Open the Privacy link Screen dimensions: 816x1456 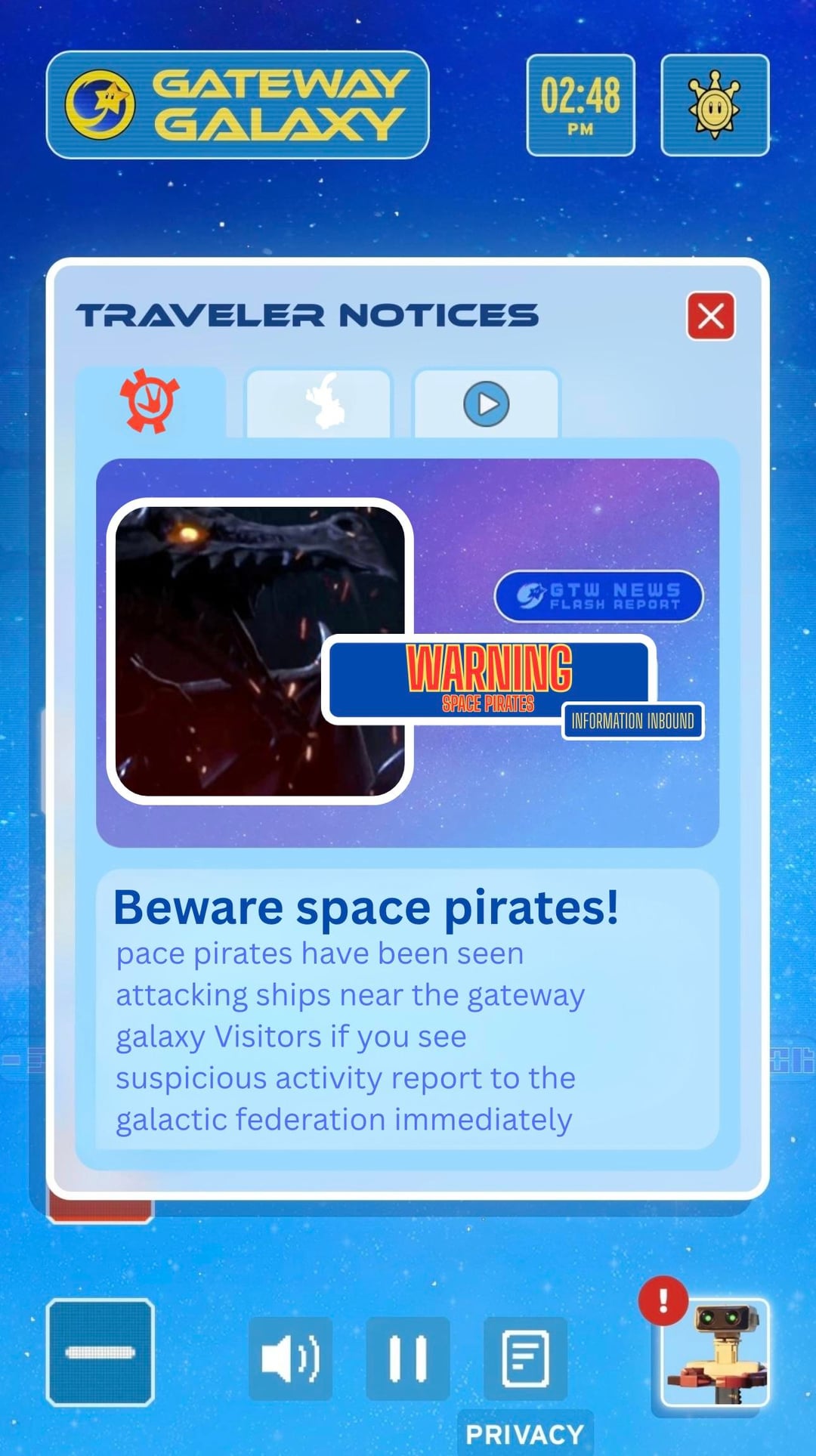524,1433
